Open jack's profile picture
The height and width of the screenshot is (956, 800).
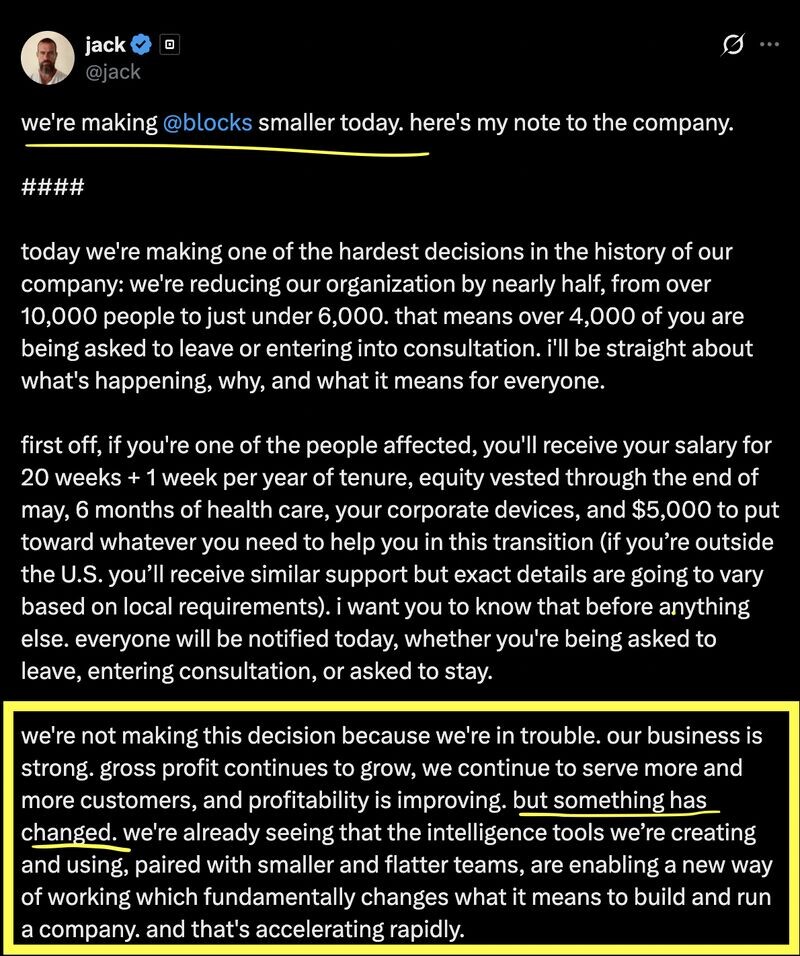coord(48,58)
